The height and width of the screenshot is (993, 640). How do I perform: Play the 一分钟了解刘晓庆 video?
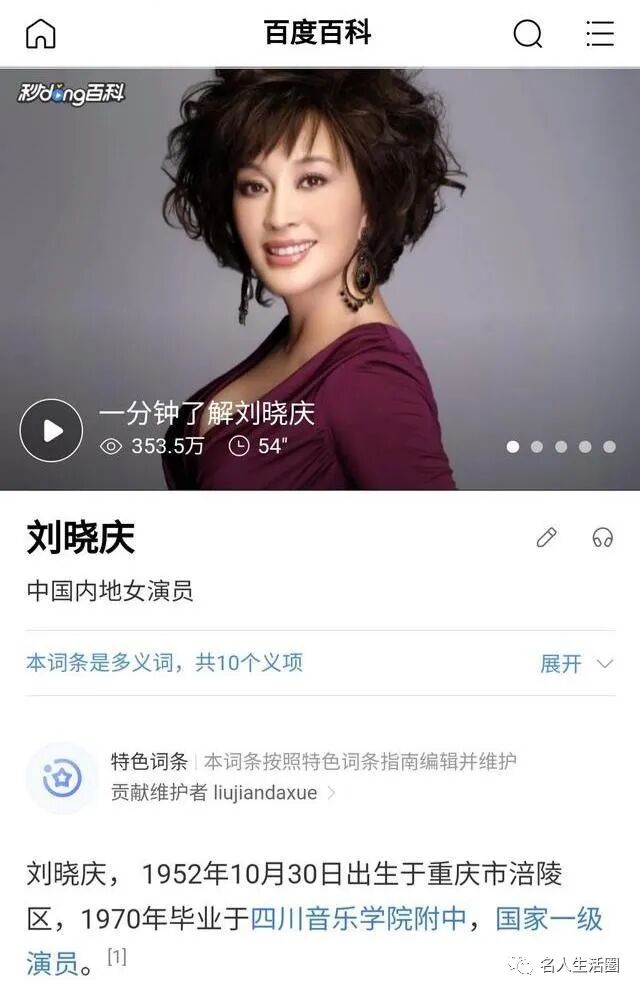point(51,430)
